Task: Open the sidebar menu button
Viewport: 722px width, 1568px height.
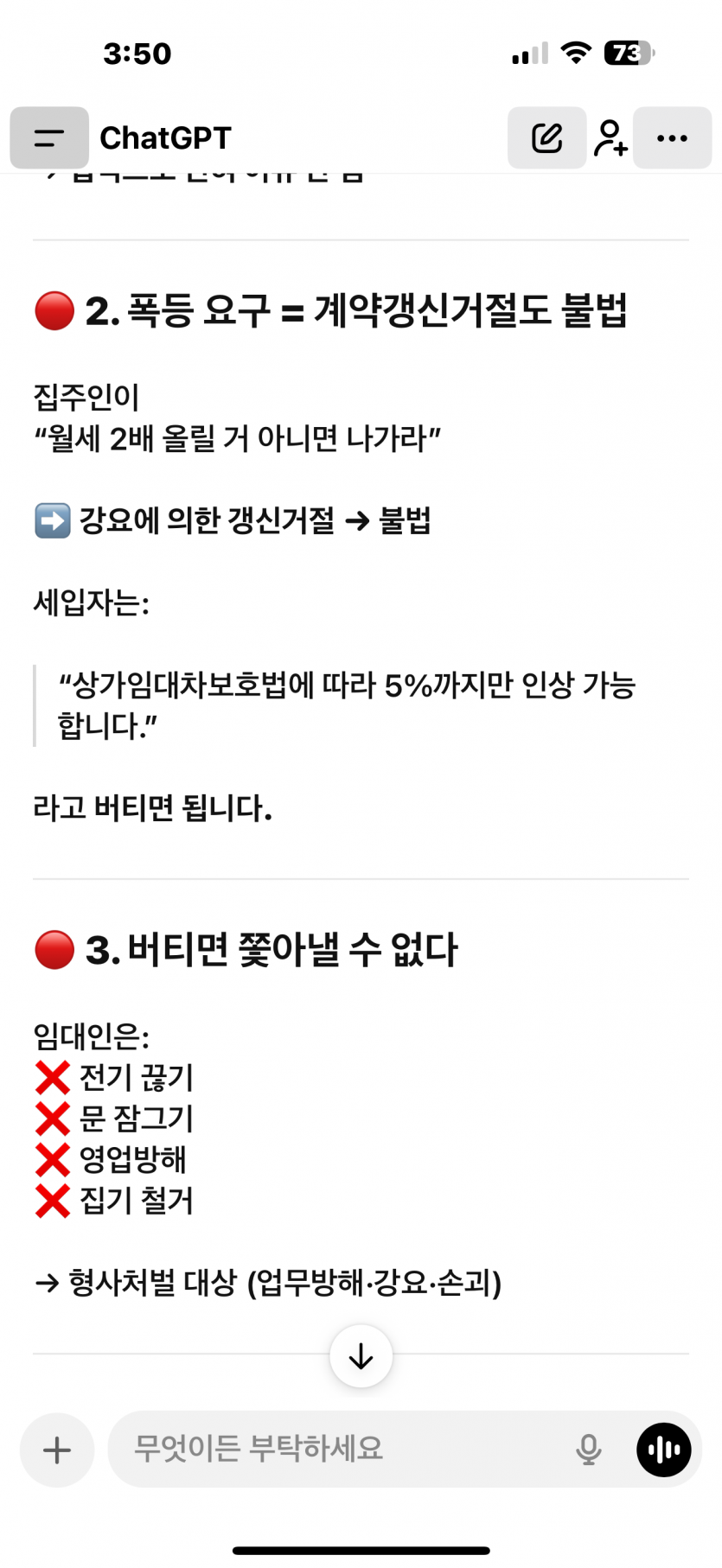Action: (x=49, y=137)
